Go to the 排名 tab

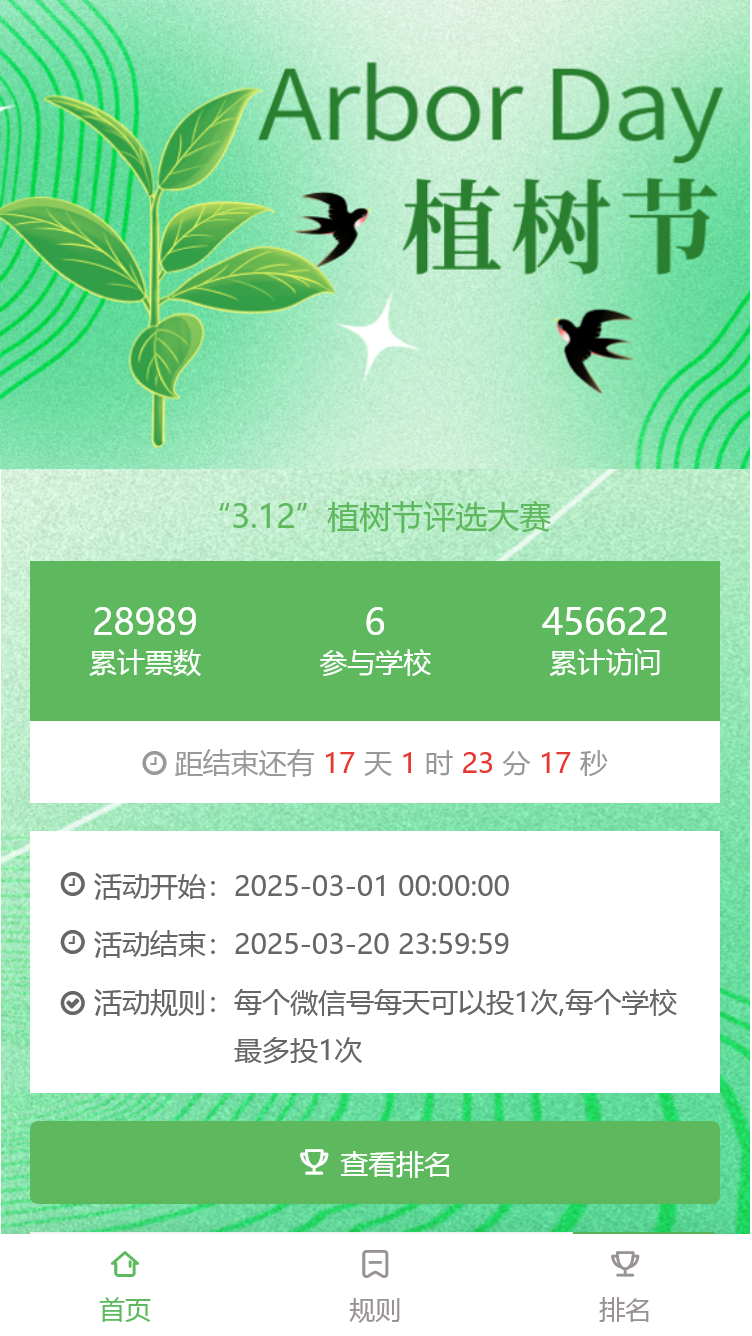click(x=625, y=1286)
